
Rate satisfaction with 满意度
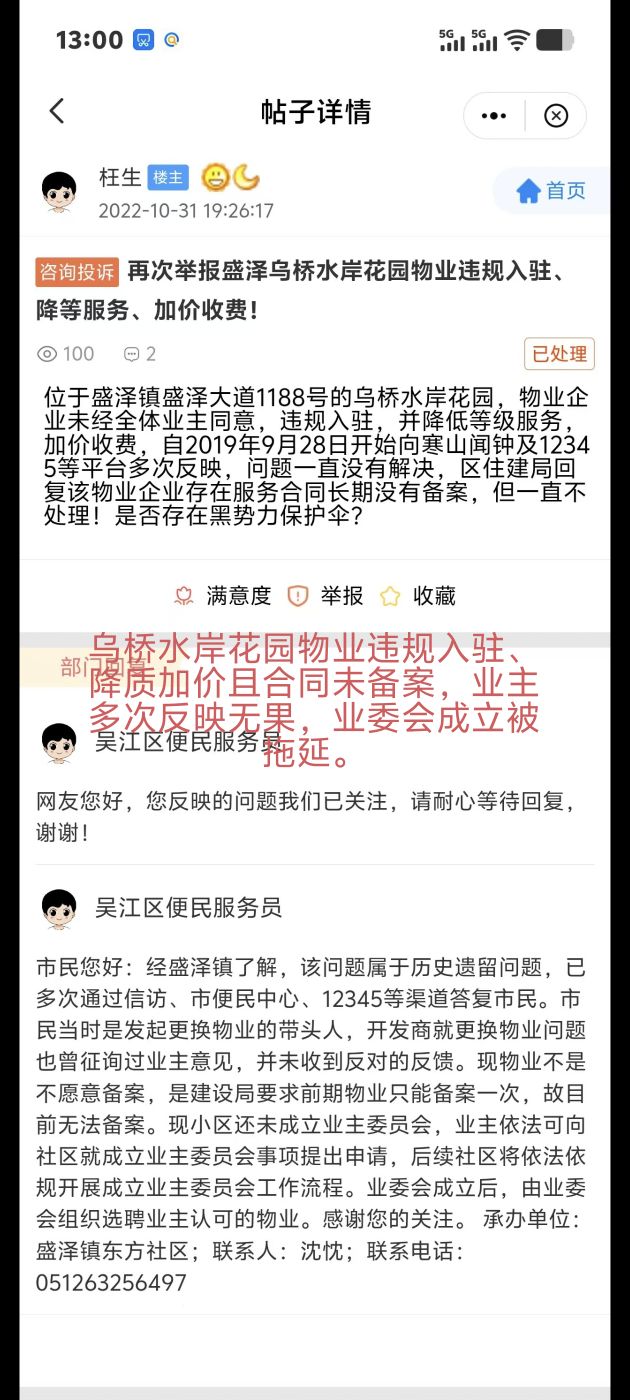(223, 596)
